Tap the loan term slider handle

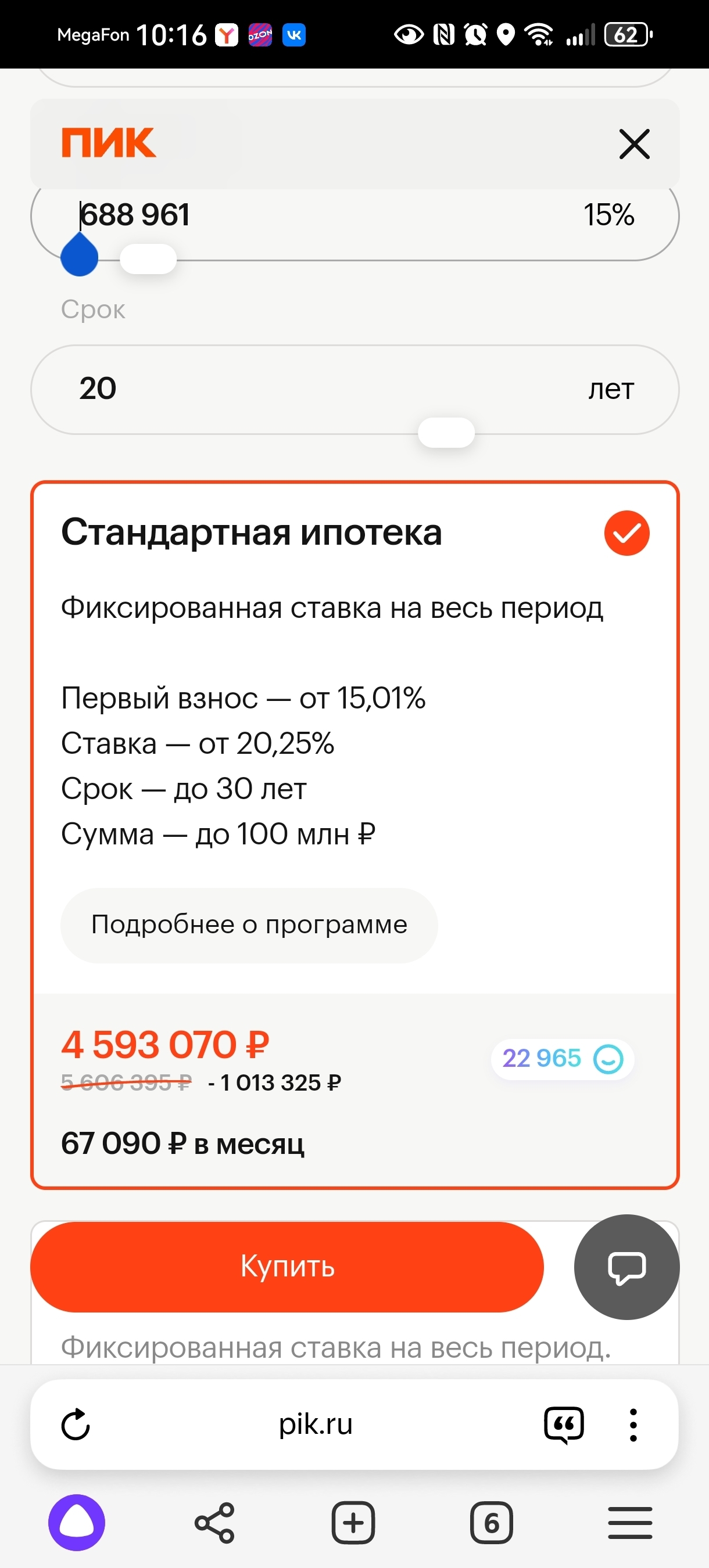pos(446,432)
